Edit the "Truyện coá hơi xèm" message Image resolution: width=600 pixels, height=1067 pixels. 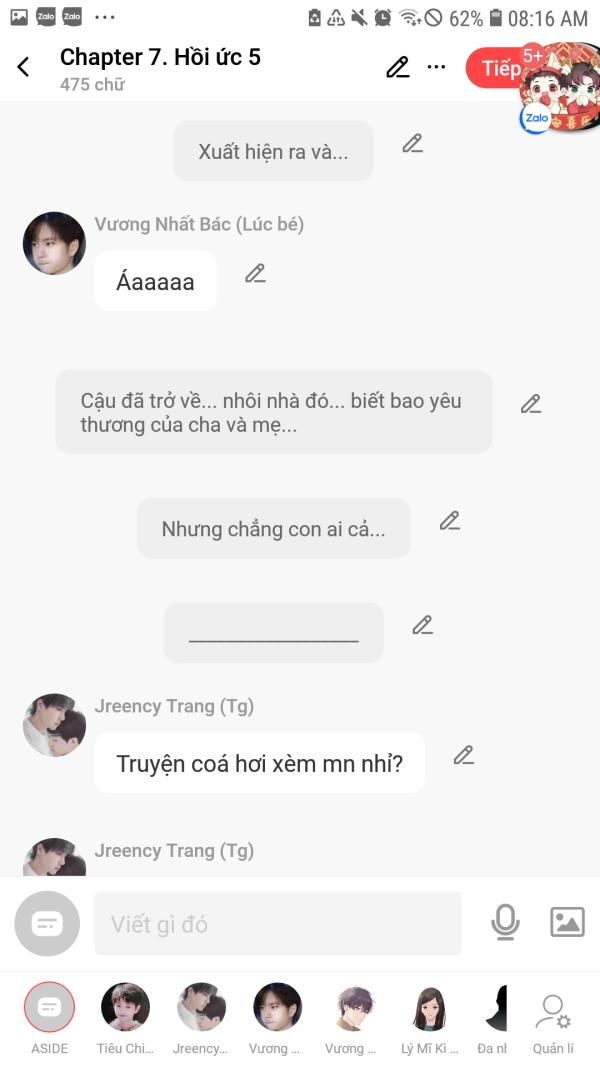(463, 755)
